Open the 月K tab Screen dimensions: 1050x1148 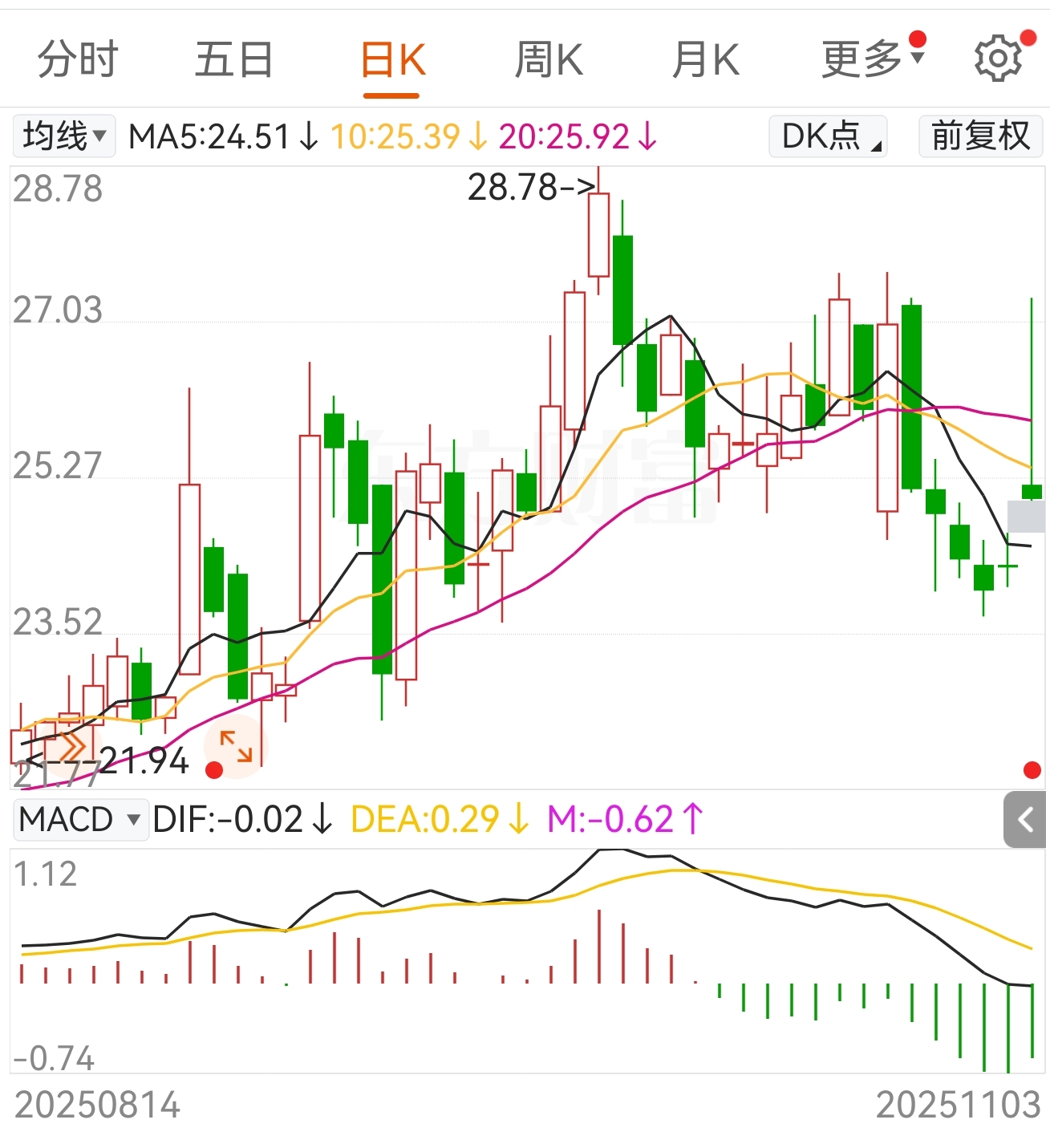(x=706, y=59)
